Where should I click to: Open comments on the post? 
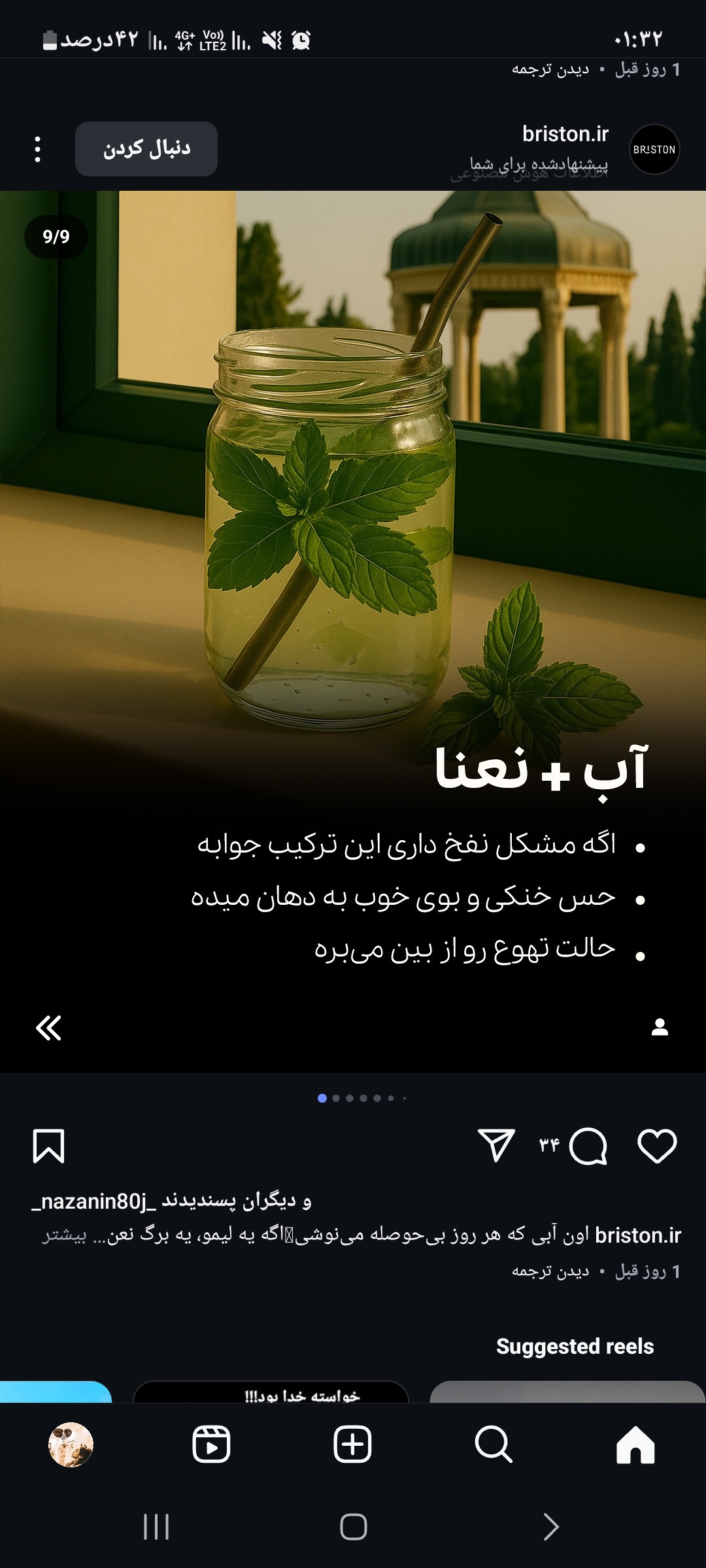pyautogui.click(x=588, y=1146)
